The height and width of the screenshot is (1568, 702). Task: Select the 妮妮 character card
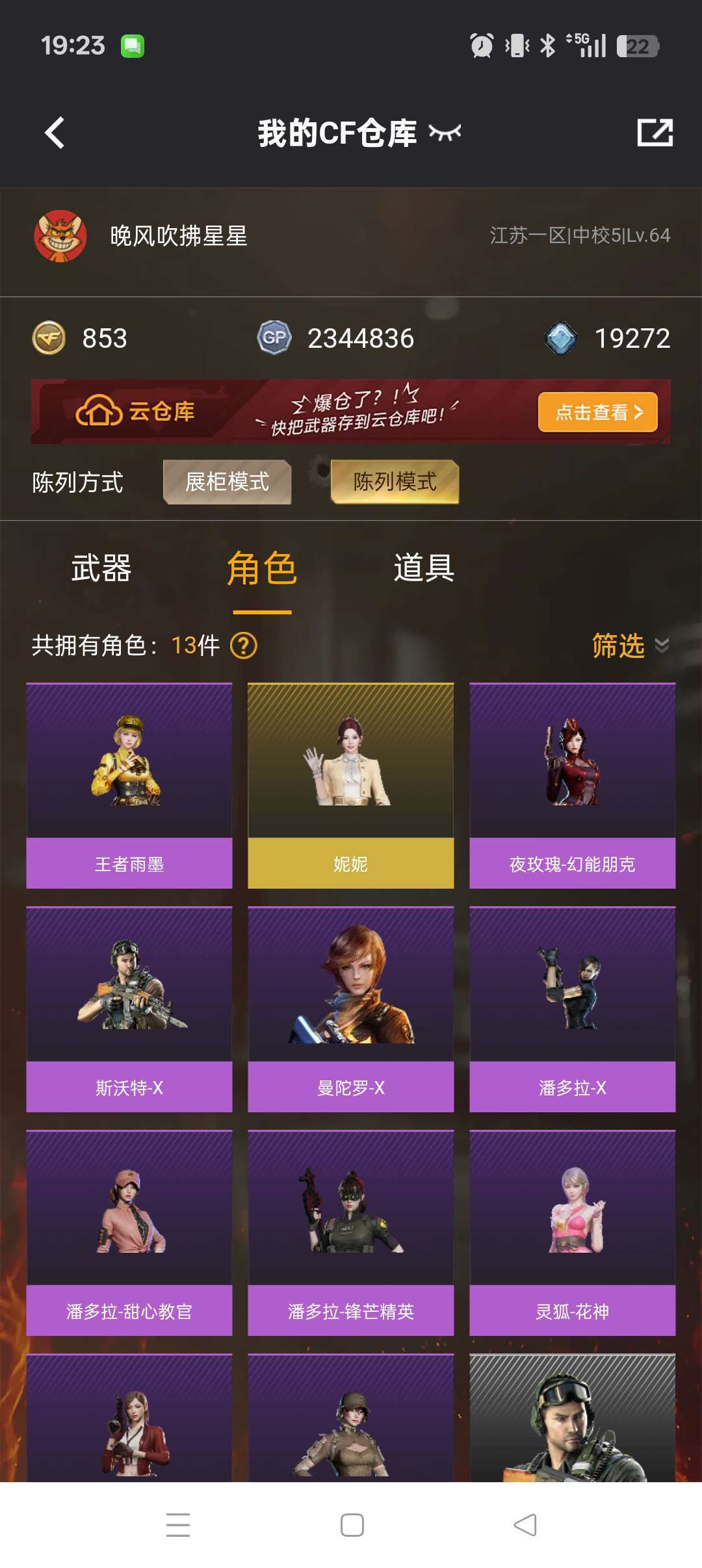tap(350, 780)
